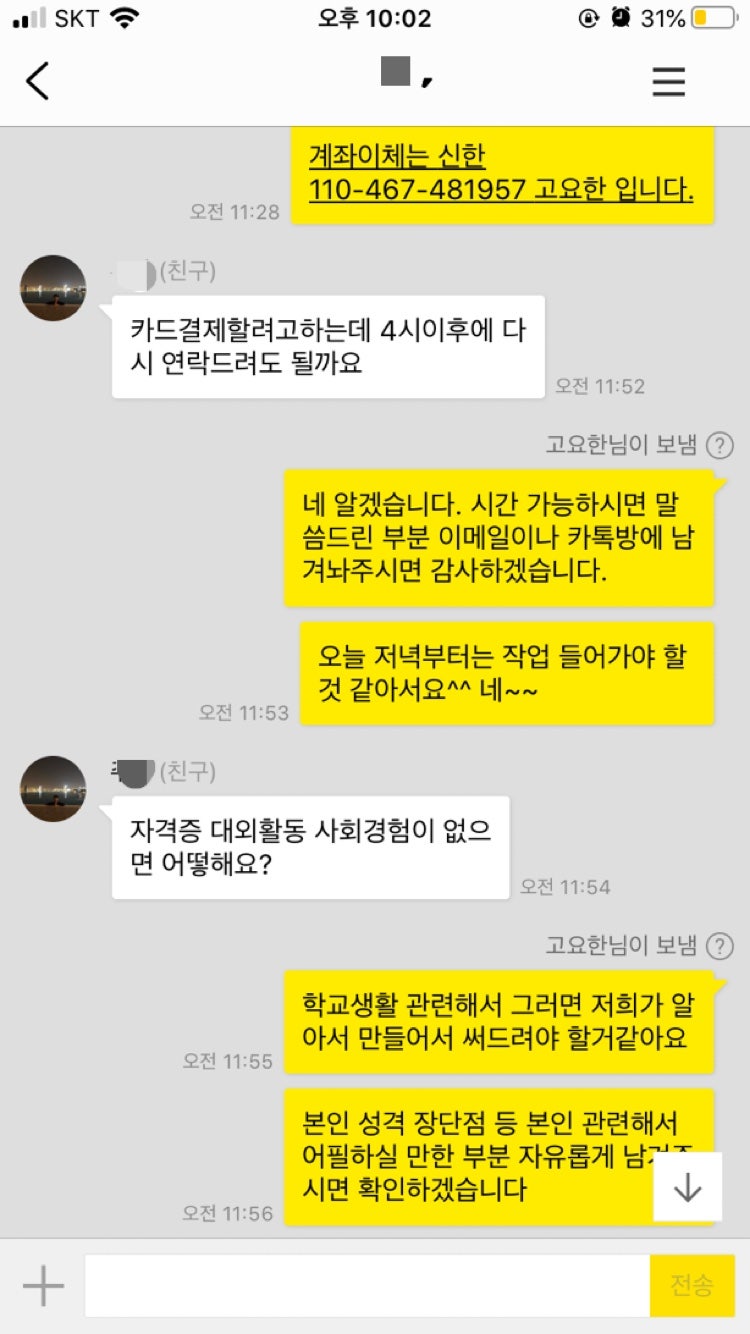Tap the question mark above 학교생활 관련해서 message

coord(720,945)
